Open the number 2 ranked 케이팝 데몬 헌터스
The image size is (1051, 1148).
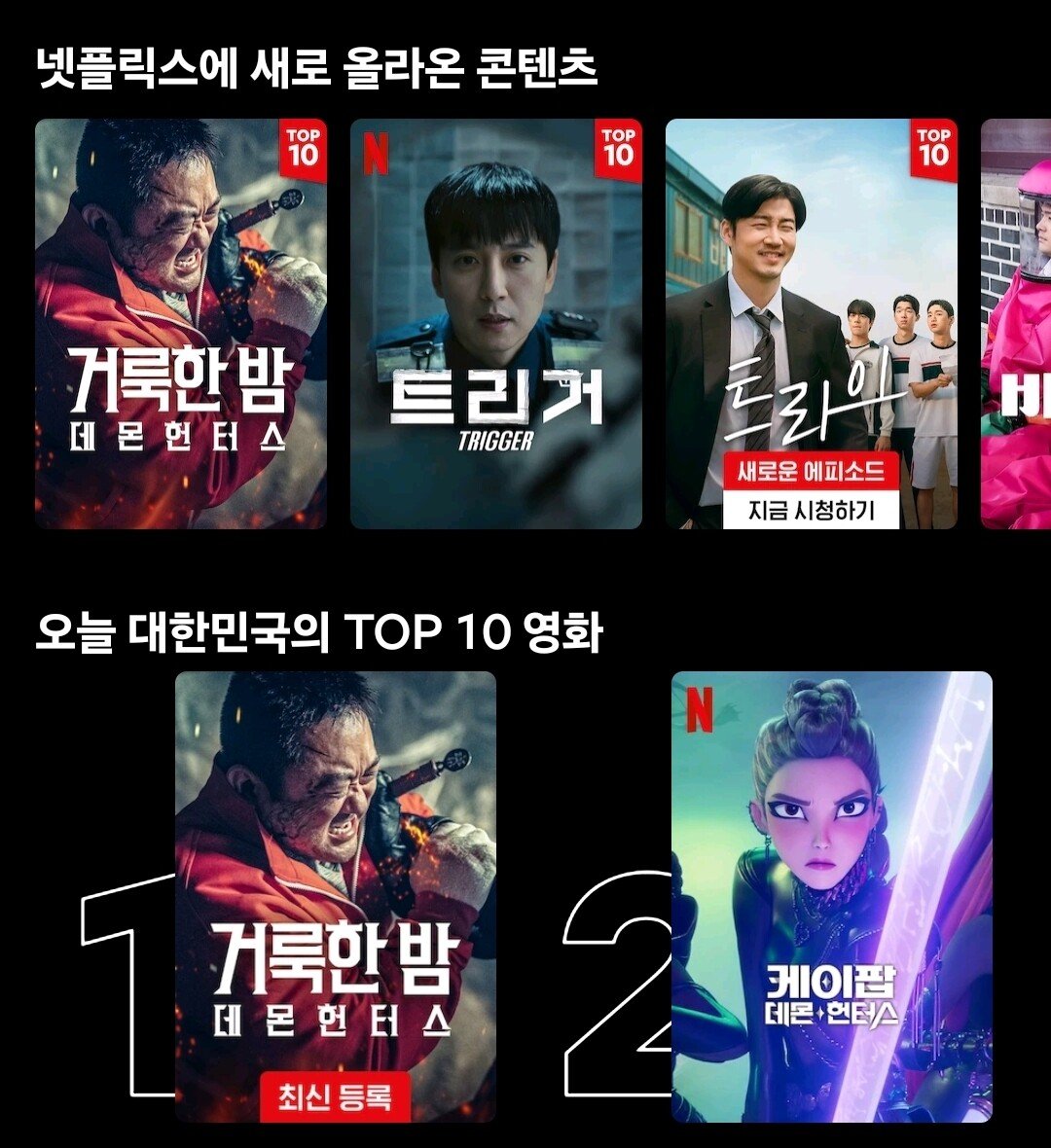(x=831, y=896)
